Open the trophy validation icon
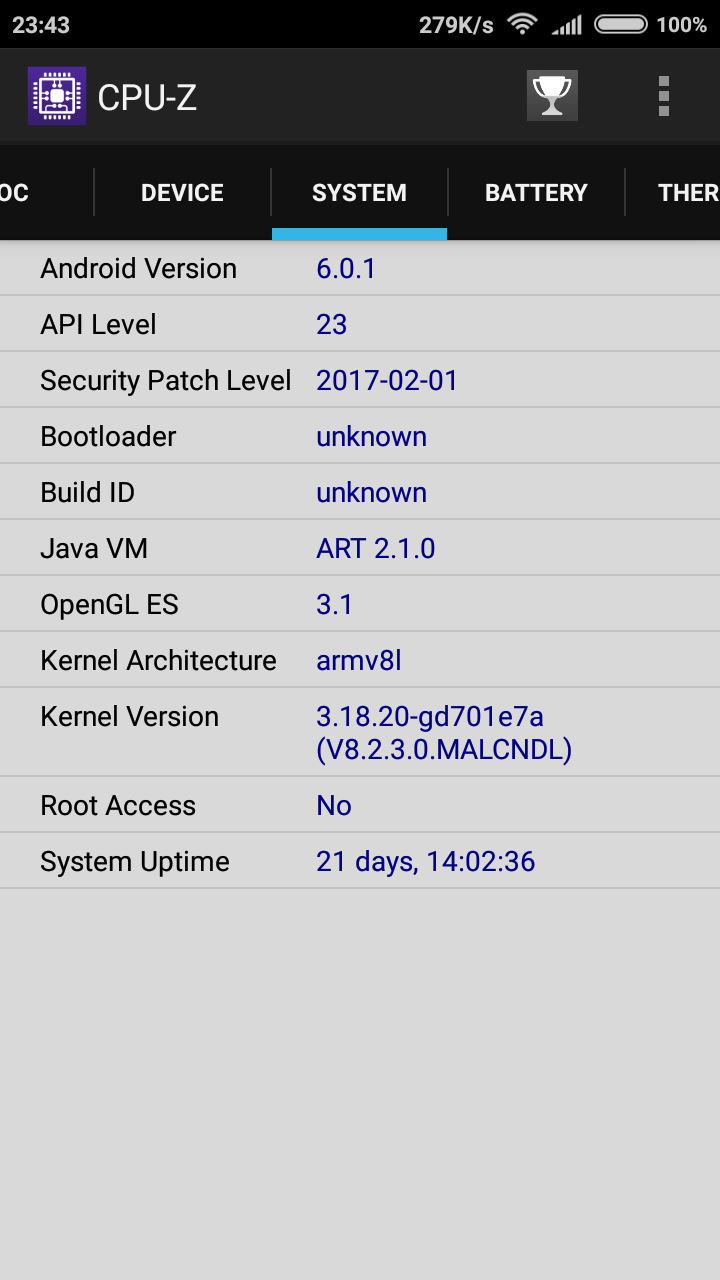Image resolution: width=720 pixels, height=1280 pixels. coord(552,96)
